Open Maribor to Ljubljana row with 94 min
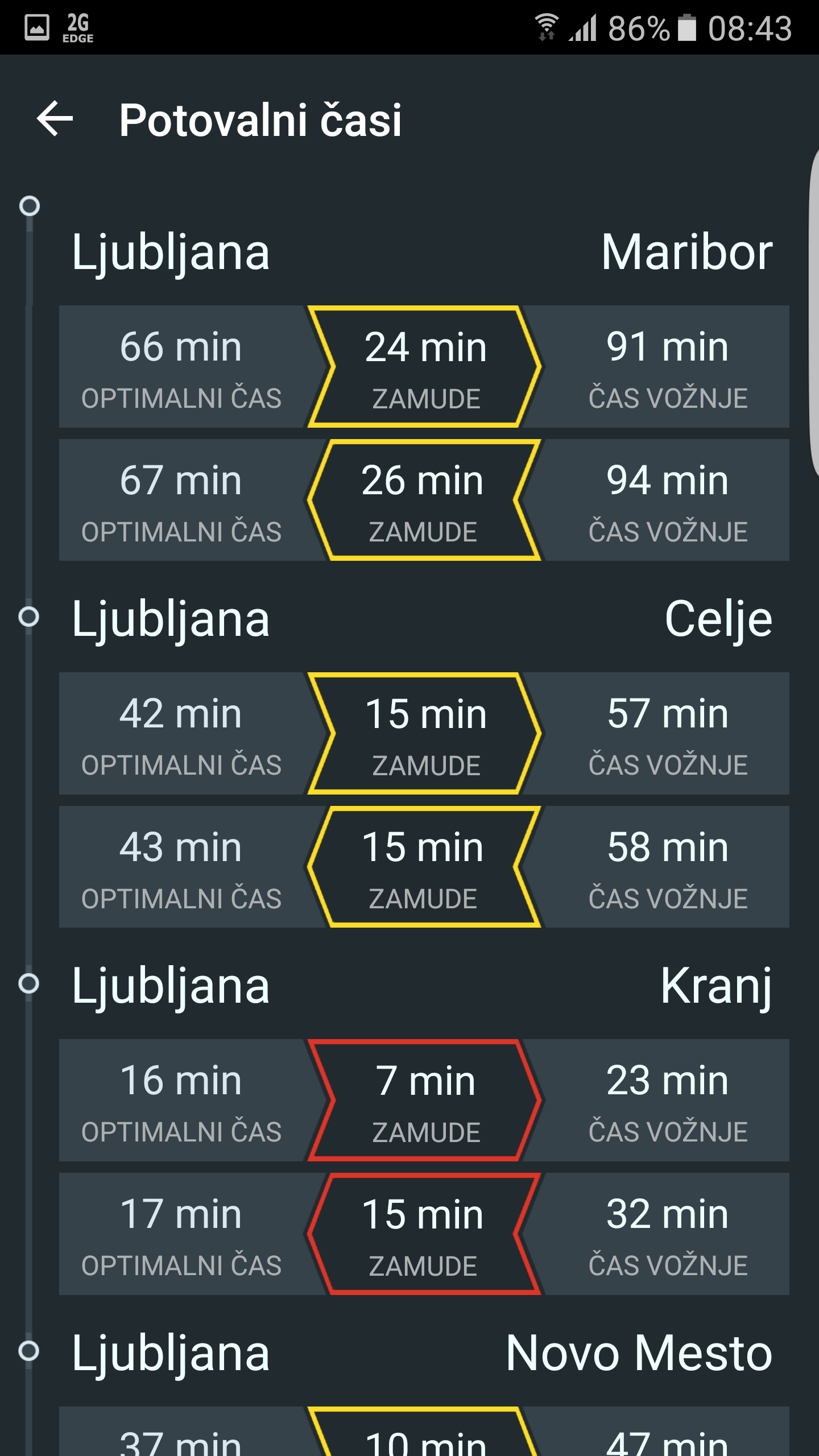 (424, 500)
